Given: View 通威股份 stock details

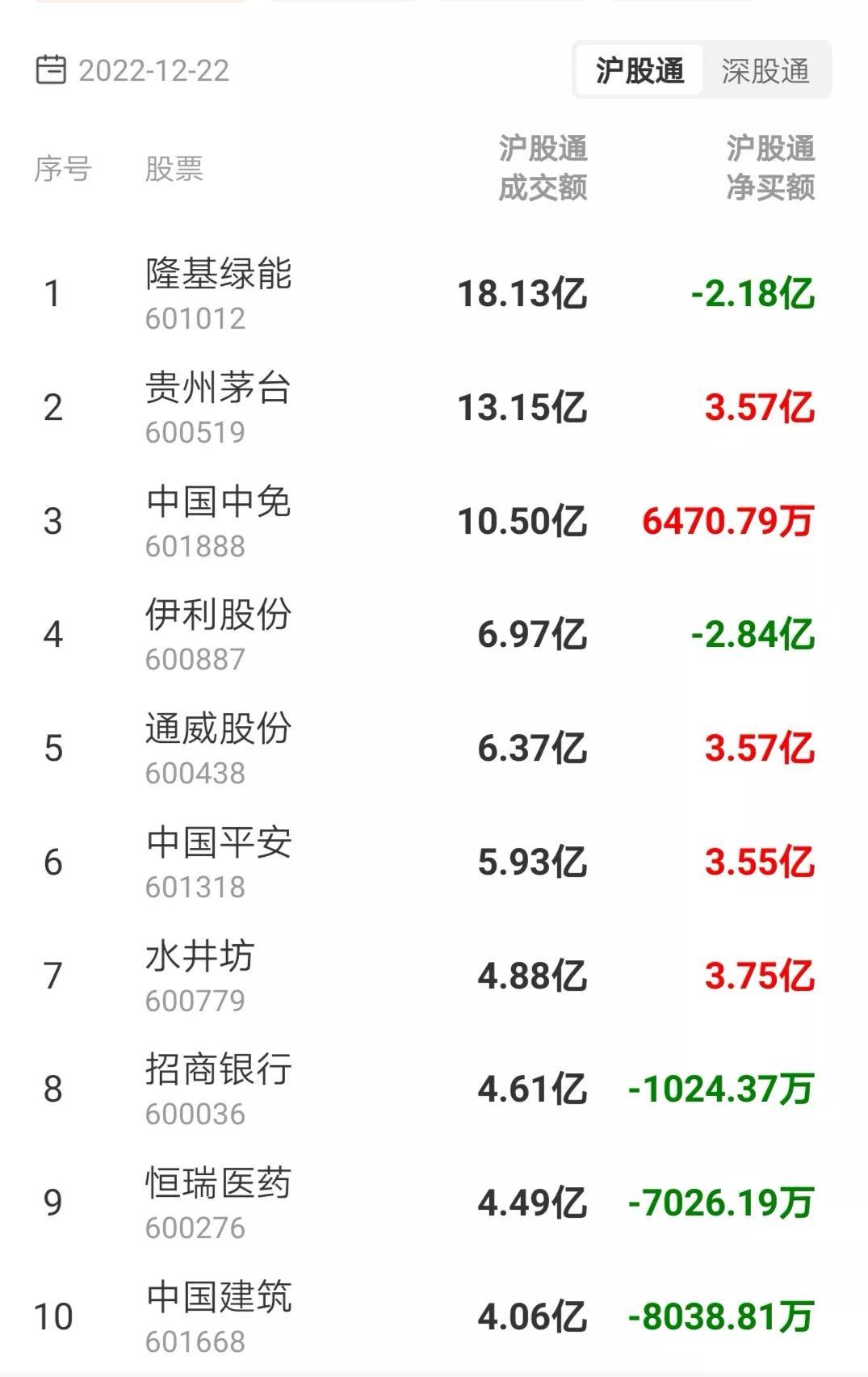Looking at the screenshot, I should (x=434, y=749).
